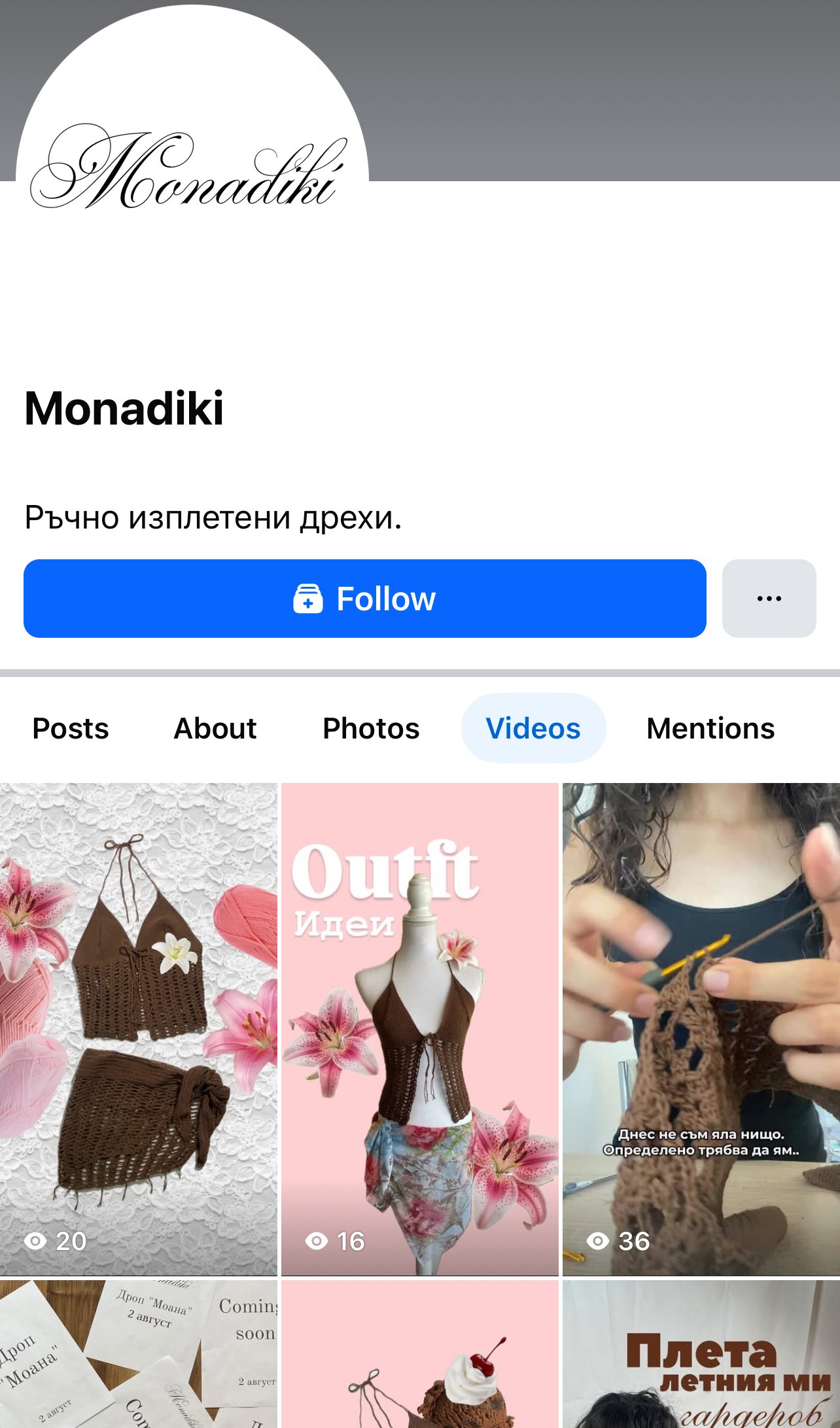
Task: Play the Дроп "Моана" Coming soon video
Action: click(139, 1354)
